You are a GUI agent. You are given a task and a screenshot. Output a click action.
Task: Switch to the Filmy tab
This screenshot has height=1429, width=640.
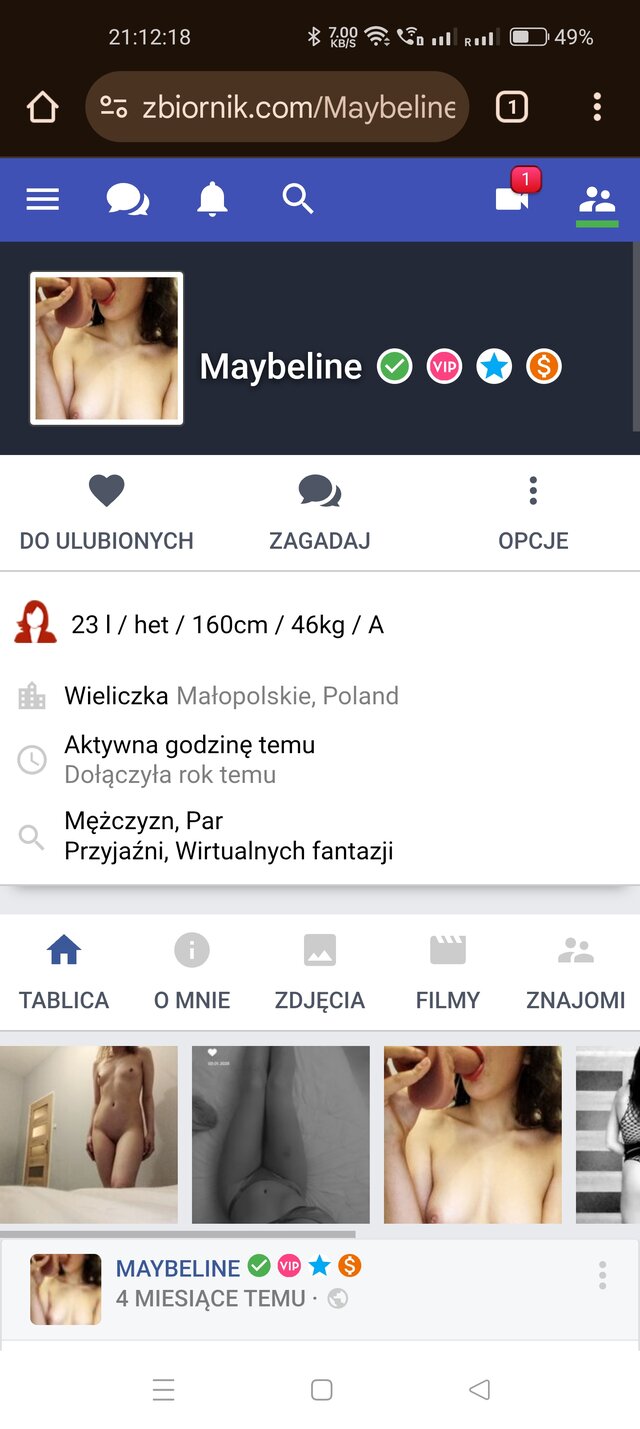coord(448,973)
